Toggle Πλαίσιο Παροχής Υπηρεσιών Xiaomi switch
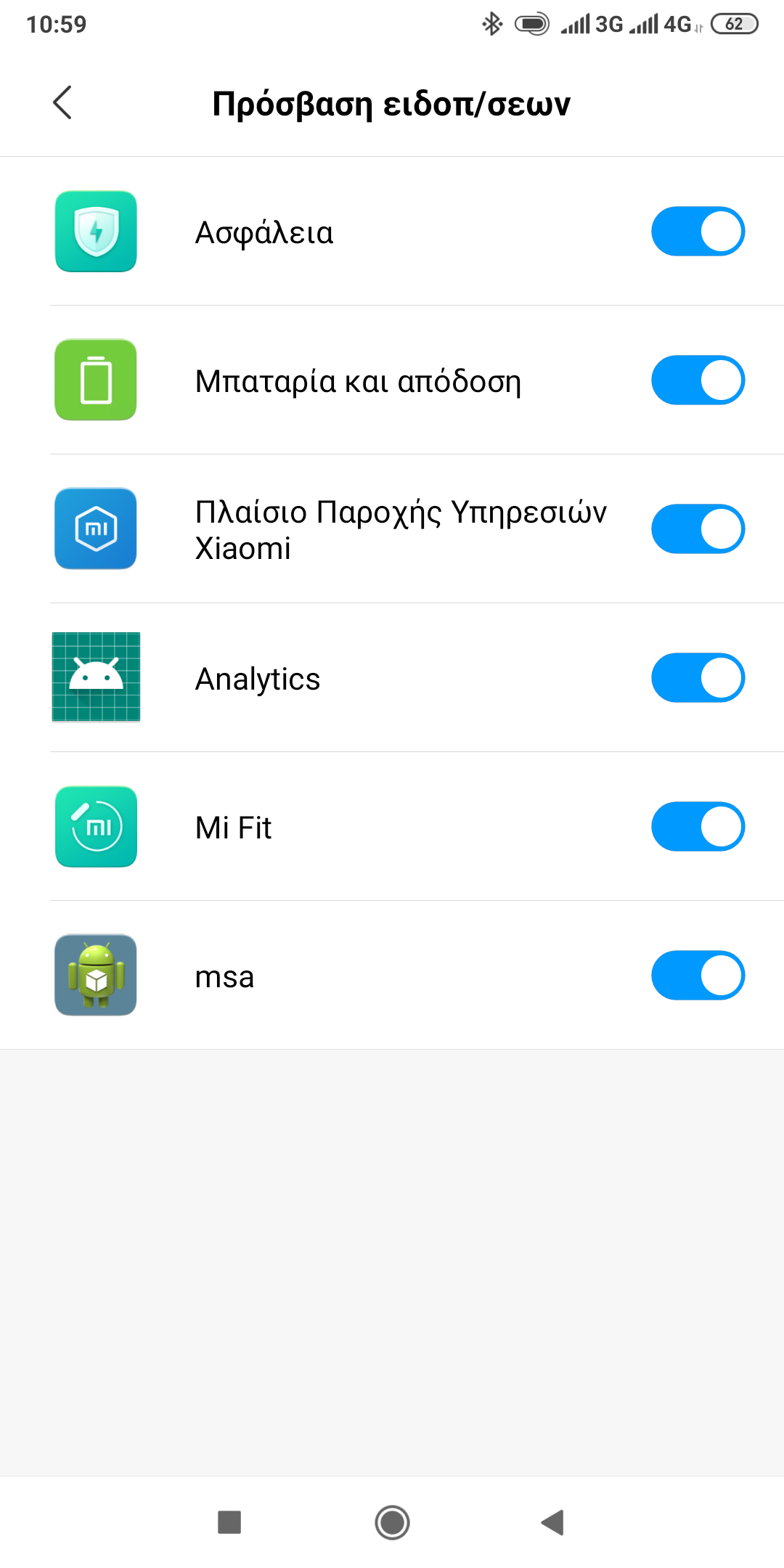Image resolution: width=784 pixels, height=1568 pixels. click(698, 529)
